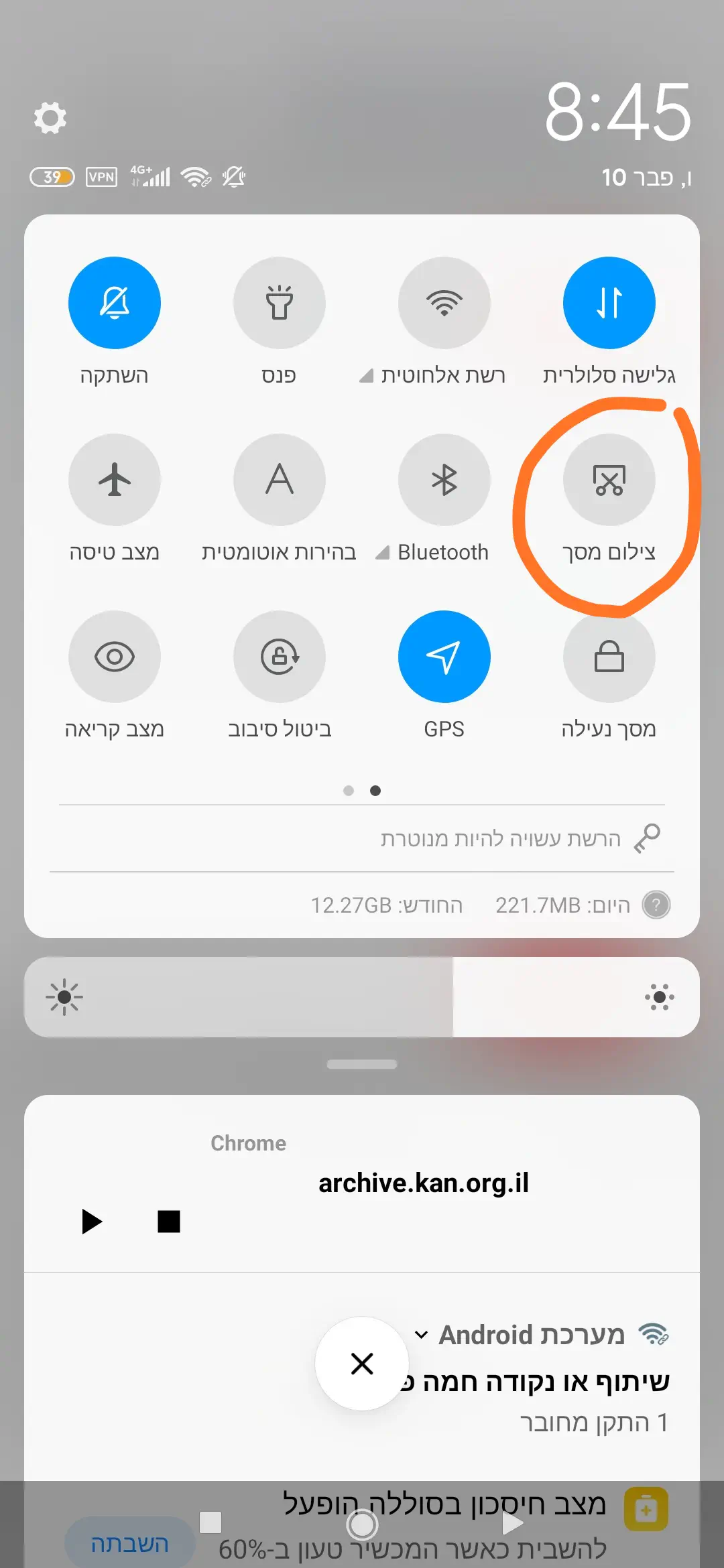Tap the lock screen (מסך נעילה) tile
The width and height of the screenshot is (724, 1568).
pyautogui.click(x=609, y=657)
